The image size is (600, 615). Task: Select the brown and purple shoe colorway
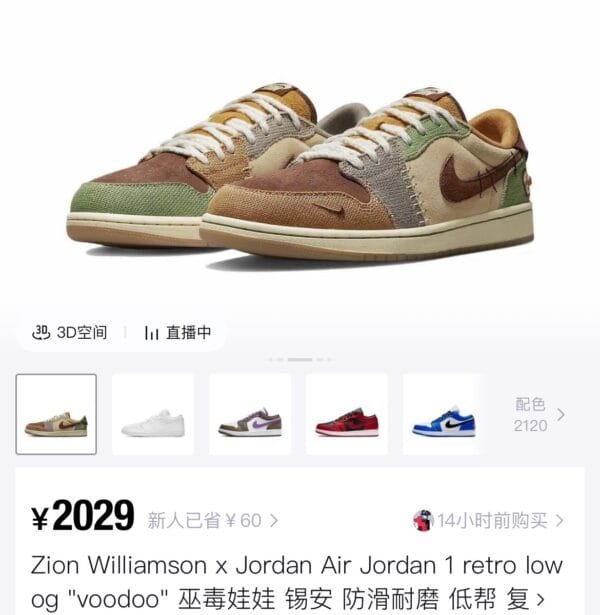point(250,414)
